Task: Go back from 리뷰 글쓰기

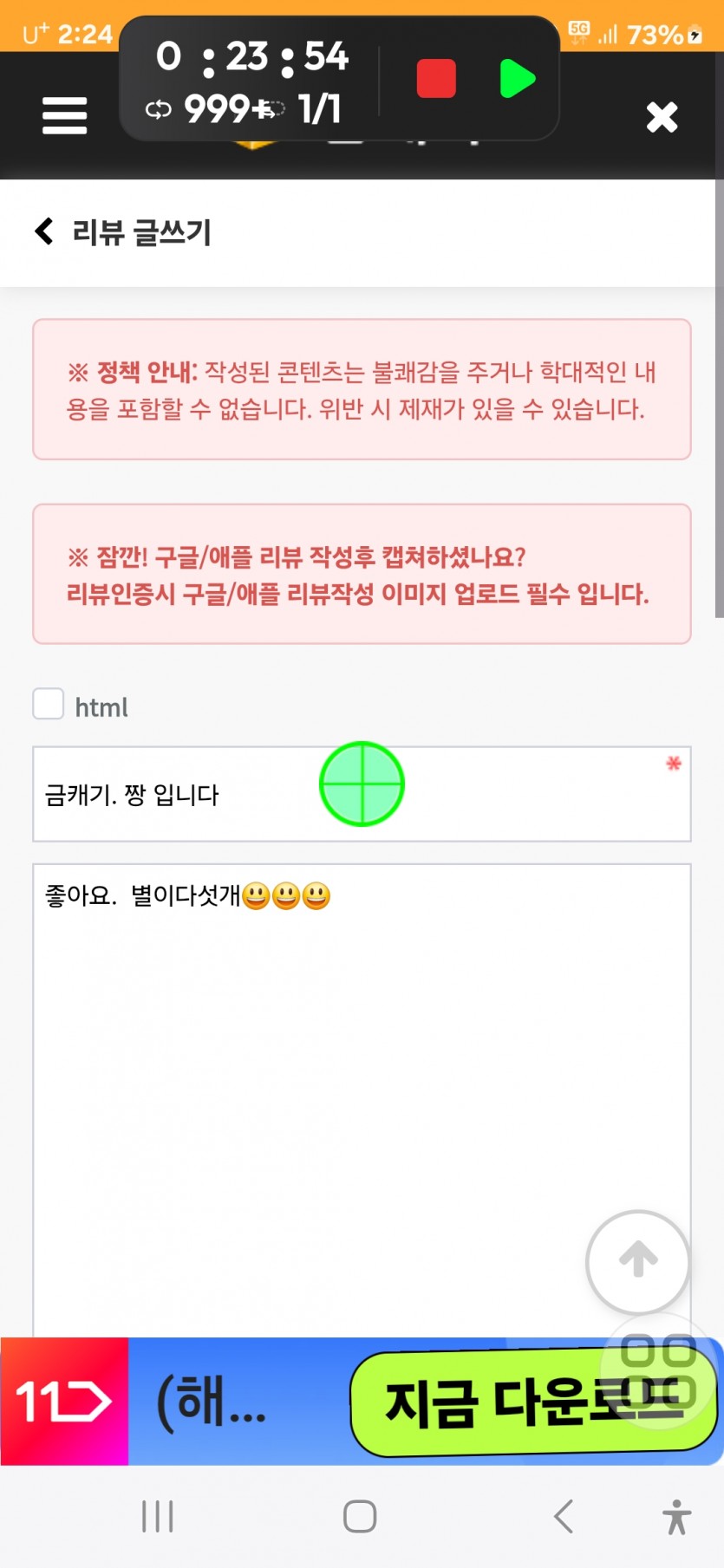Action: tap(44, 231)
